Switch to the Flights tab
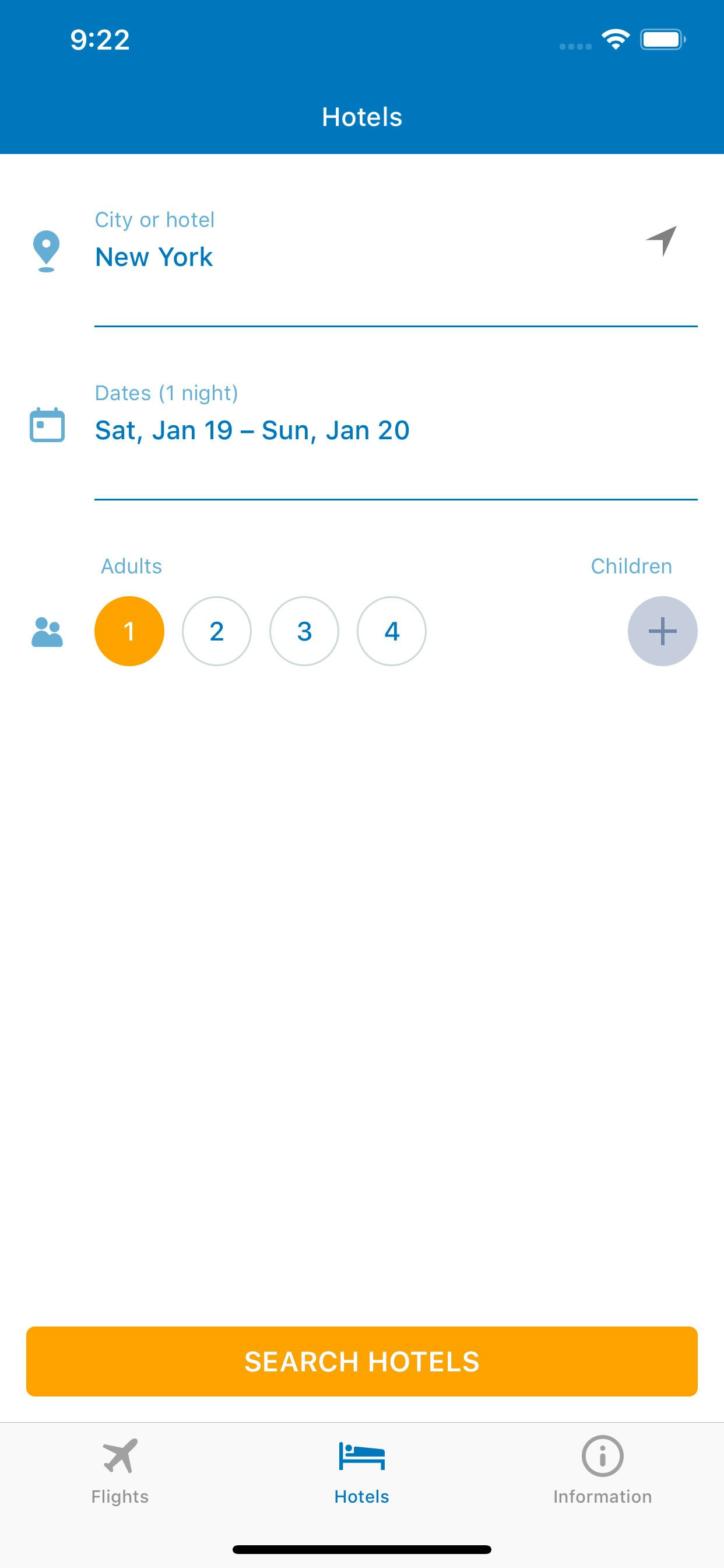Viewport: 724px width, 1568px height. (x=121, y=1470)
